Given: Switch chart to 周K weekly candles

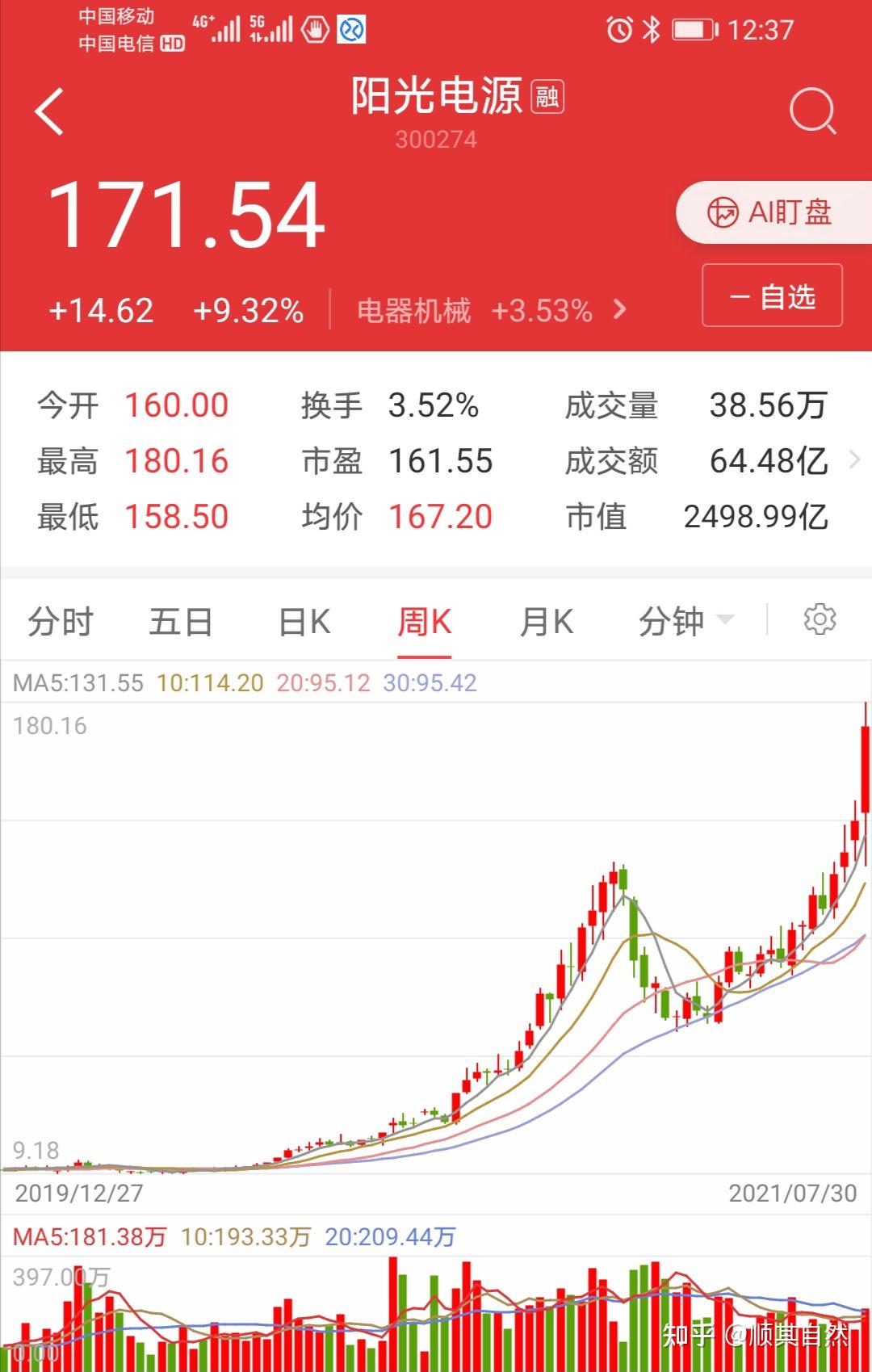Looking at the screenshot, I should (424, 622).
